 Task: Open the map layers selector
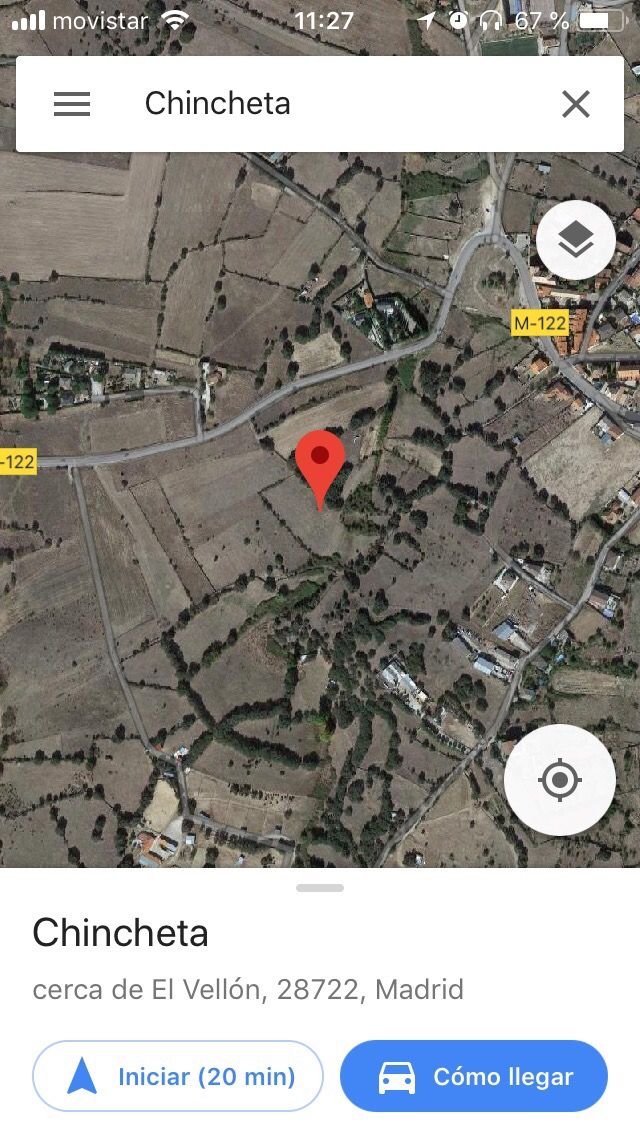click(575, 240)
